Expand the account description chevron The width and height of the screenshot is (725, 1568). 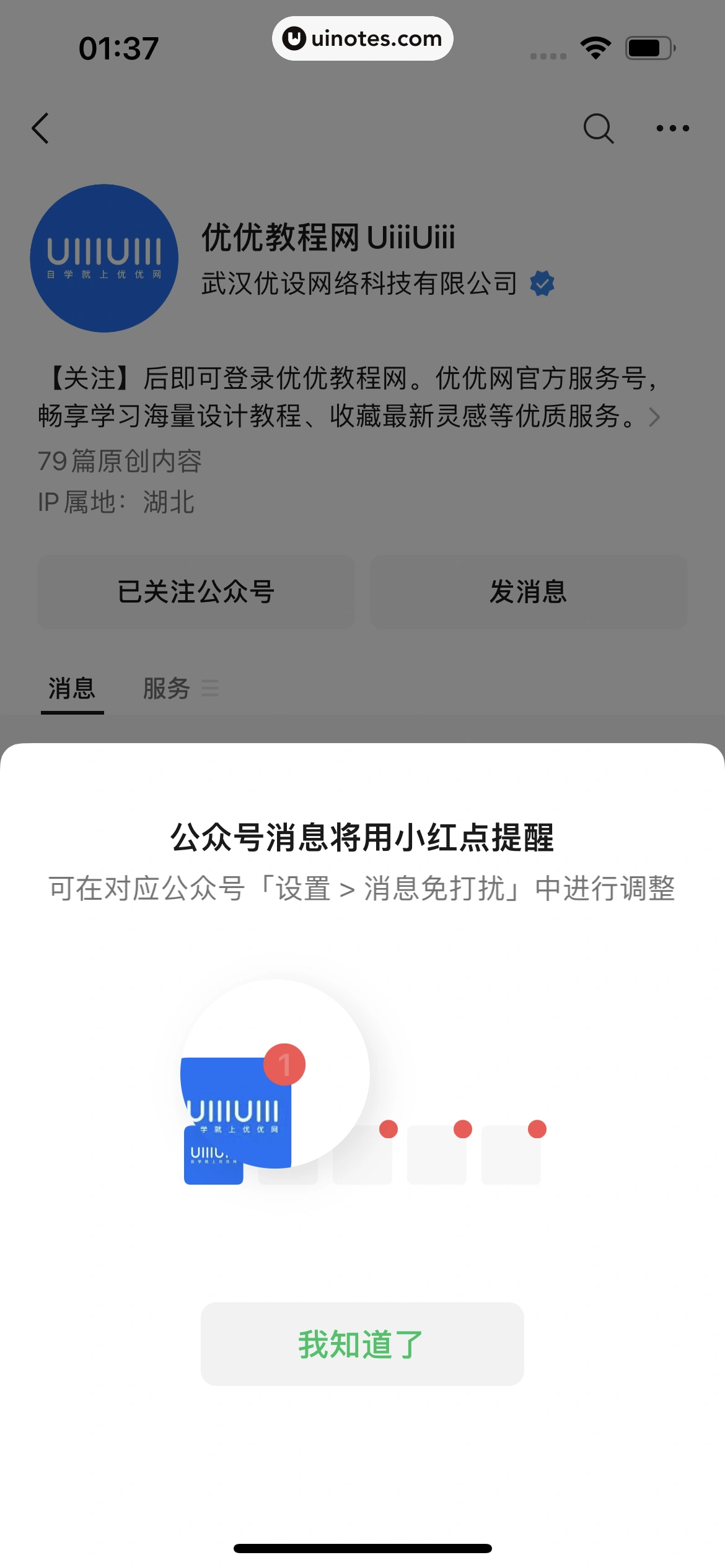654,417
